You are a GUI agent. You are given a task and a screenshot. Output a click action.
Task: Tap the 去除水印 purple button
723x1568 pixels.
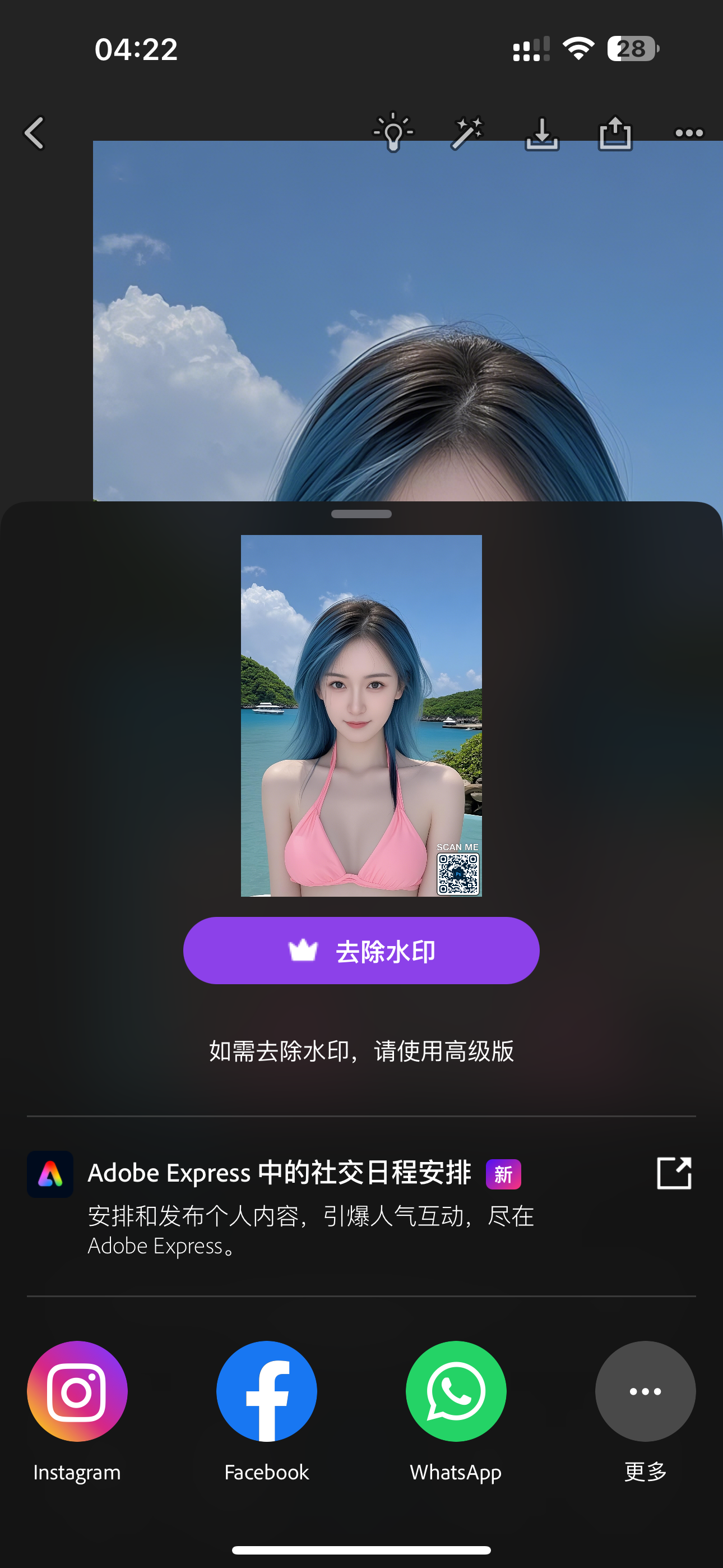point(361,950)
